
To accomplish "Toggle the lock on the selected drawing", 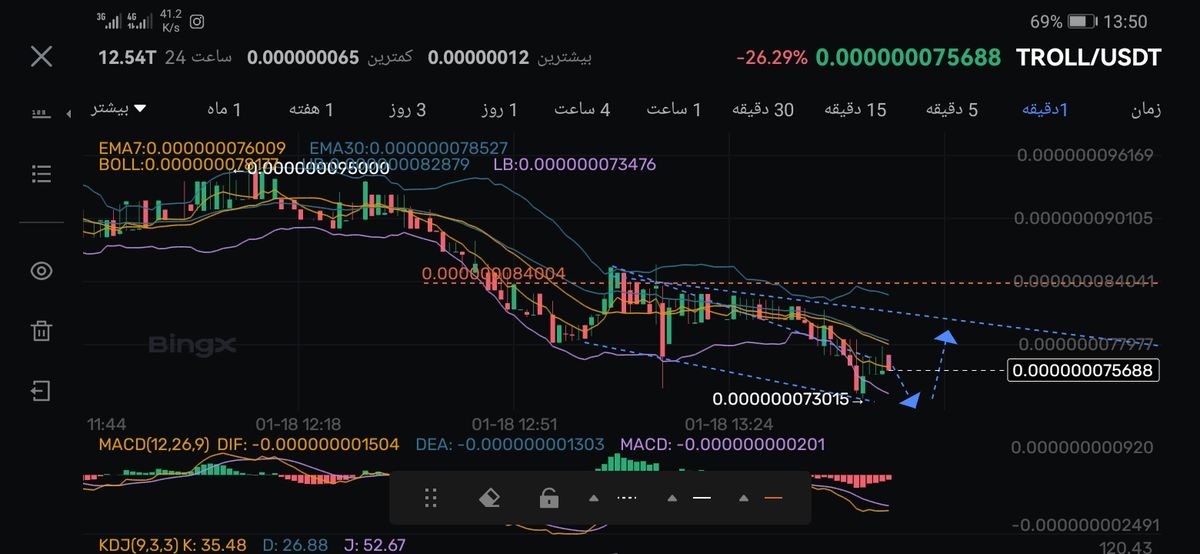I will point(548,497).
